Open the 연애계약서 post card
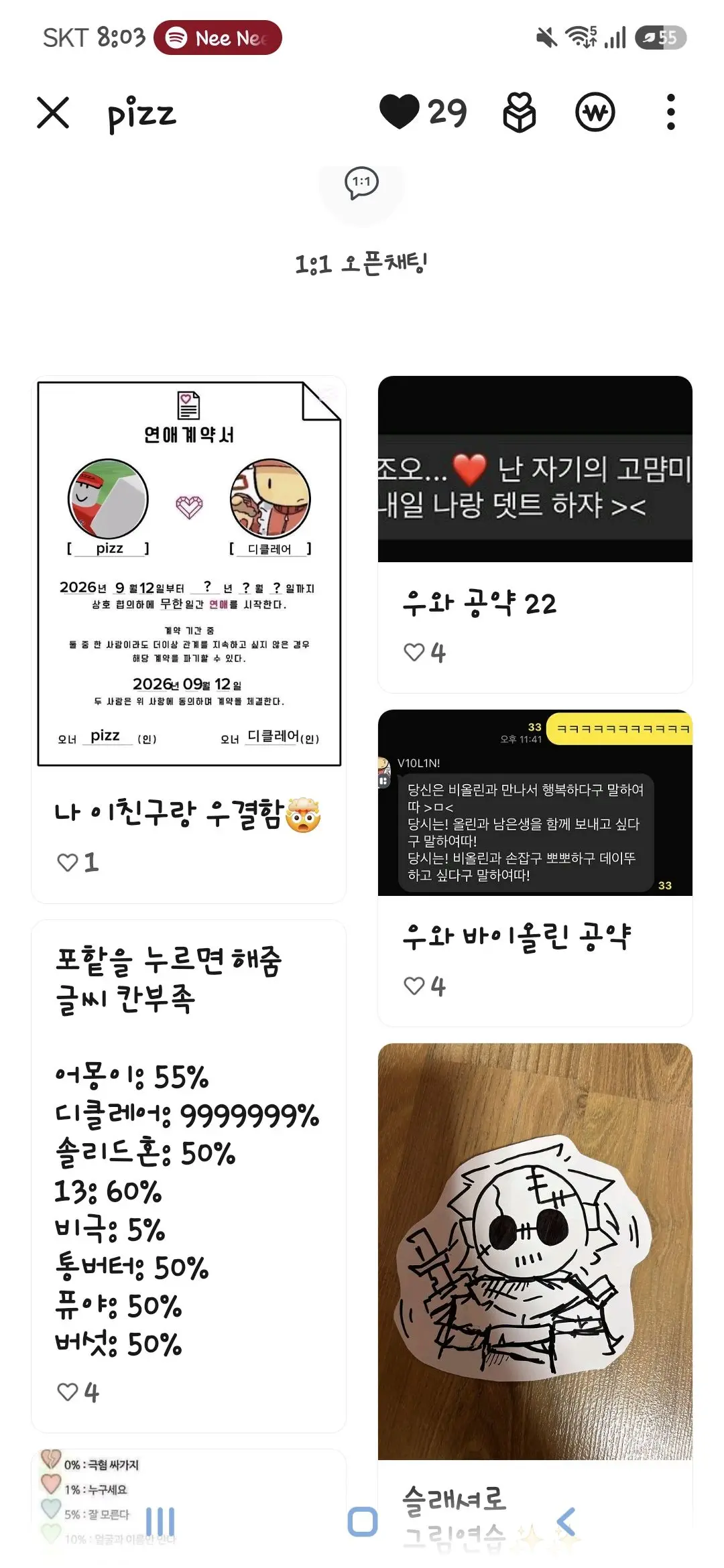The width and height of the screenshot is (724, 1568). tap(189, 639)
